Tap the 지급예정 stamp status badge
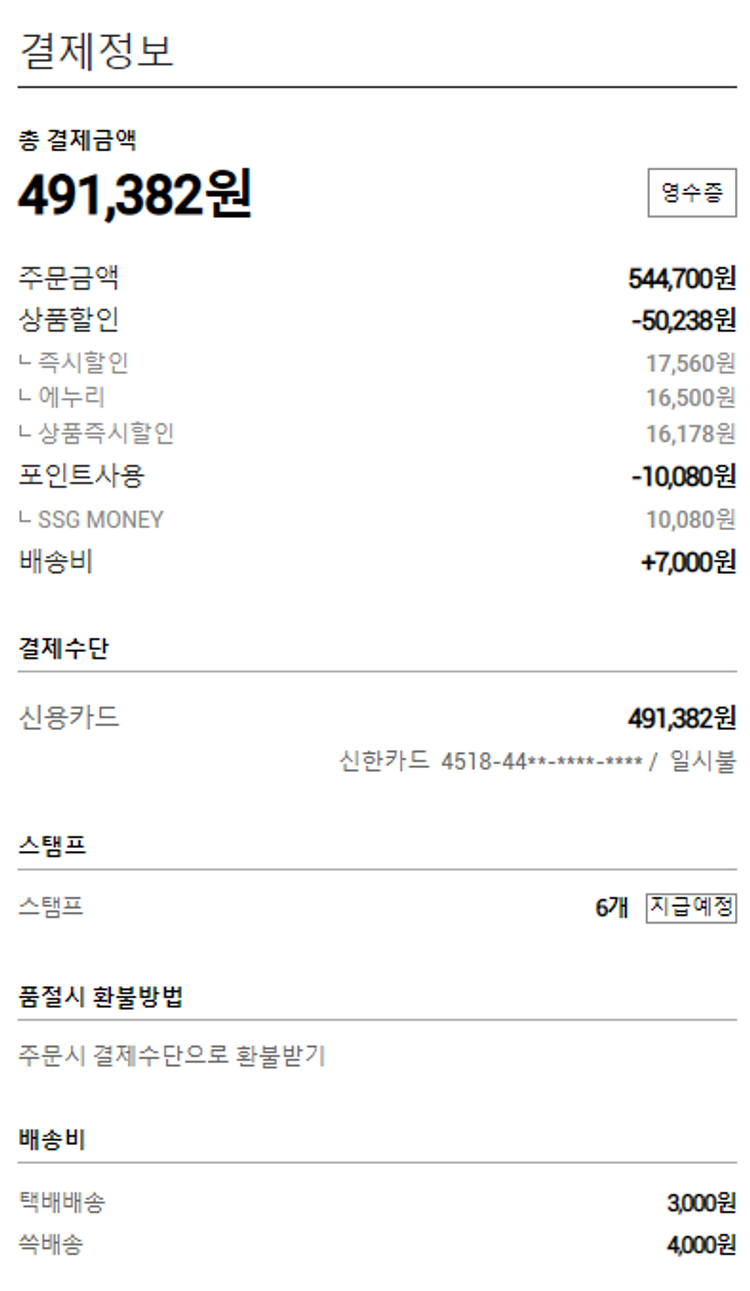The width and height of the screenshot is (750, 1291). click(x=691, y=907)
